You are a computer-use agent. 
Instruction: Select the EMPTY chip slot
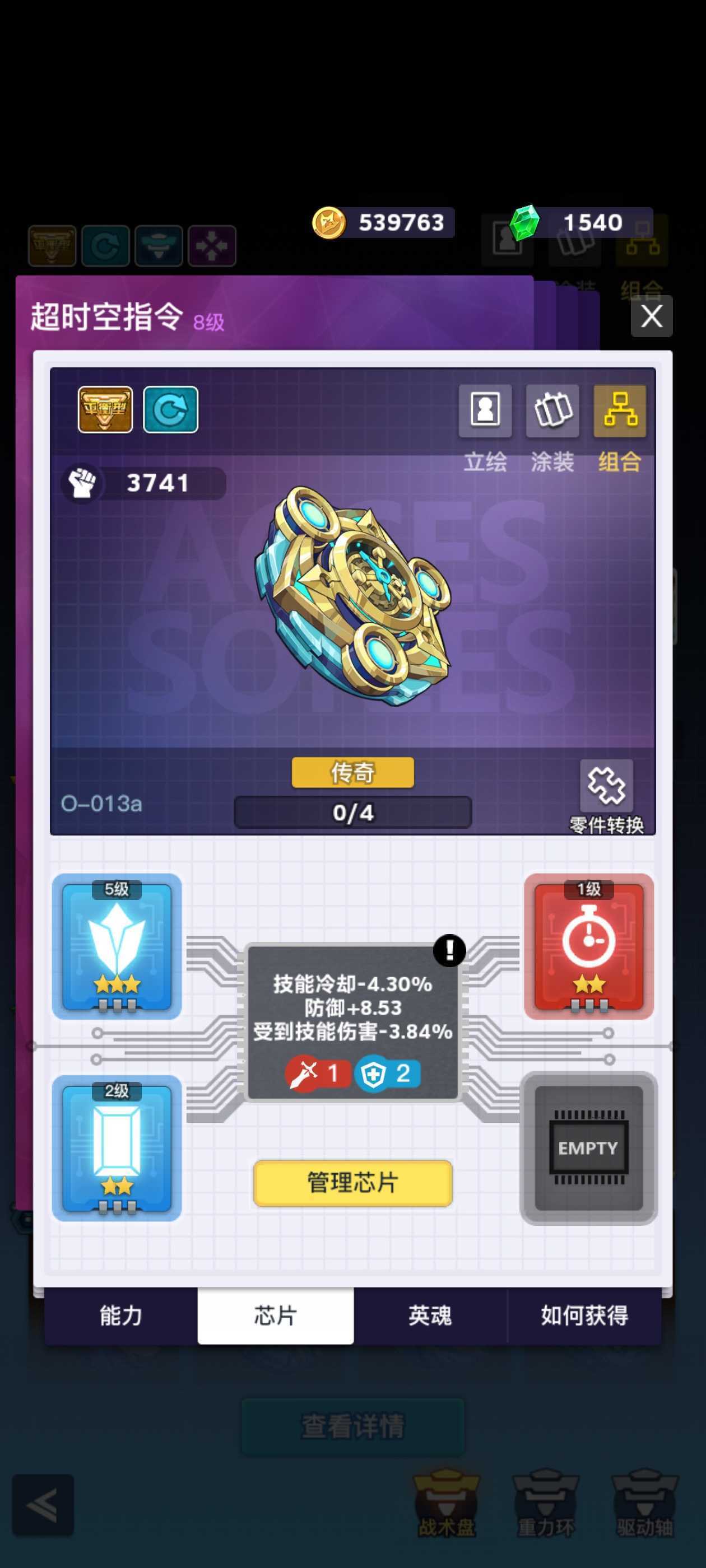[588, 1148]
